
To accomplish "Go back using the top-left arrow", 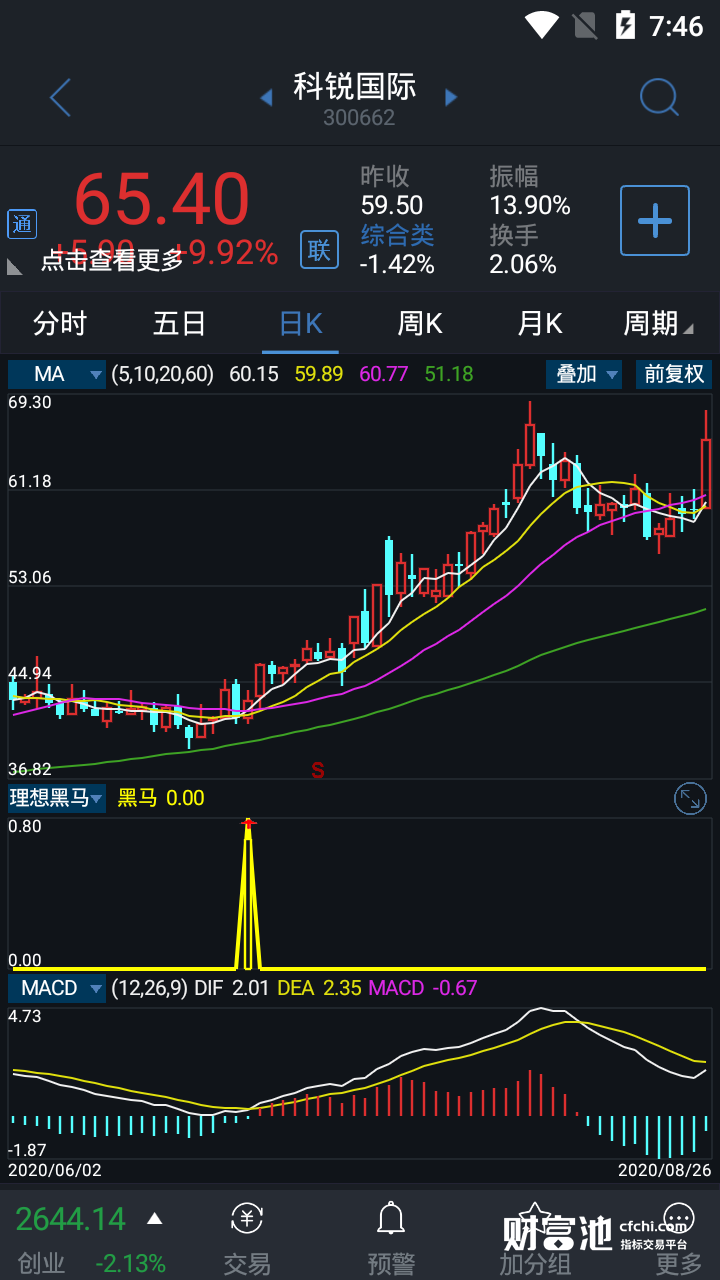I will pos(61,98).
